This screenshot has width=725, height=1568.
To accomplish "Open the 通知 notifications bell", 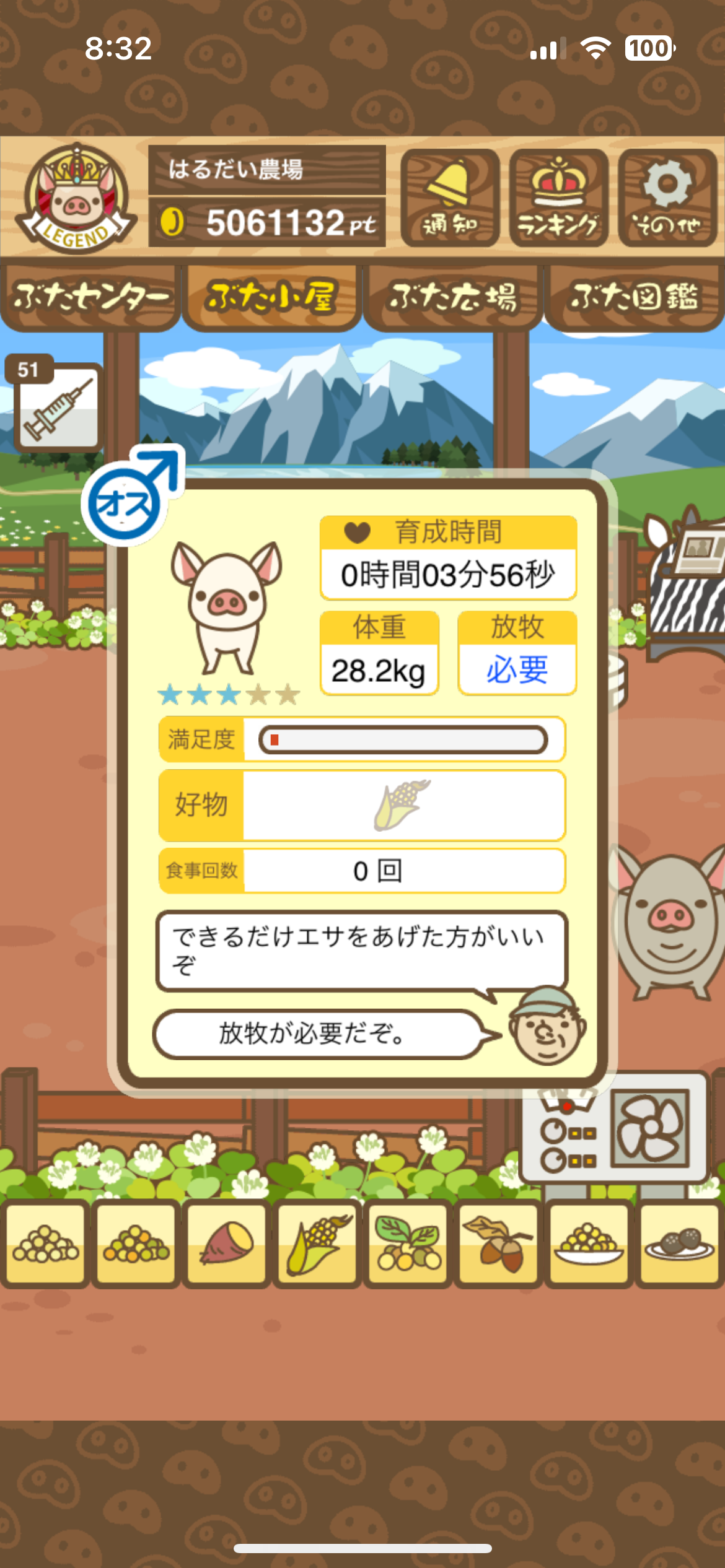I will [x=450, y=198].
